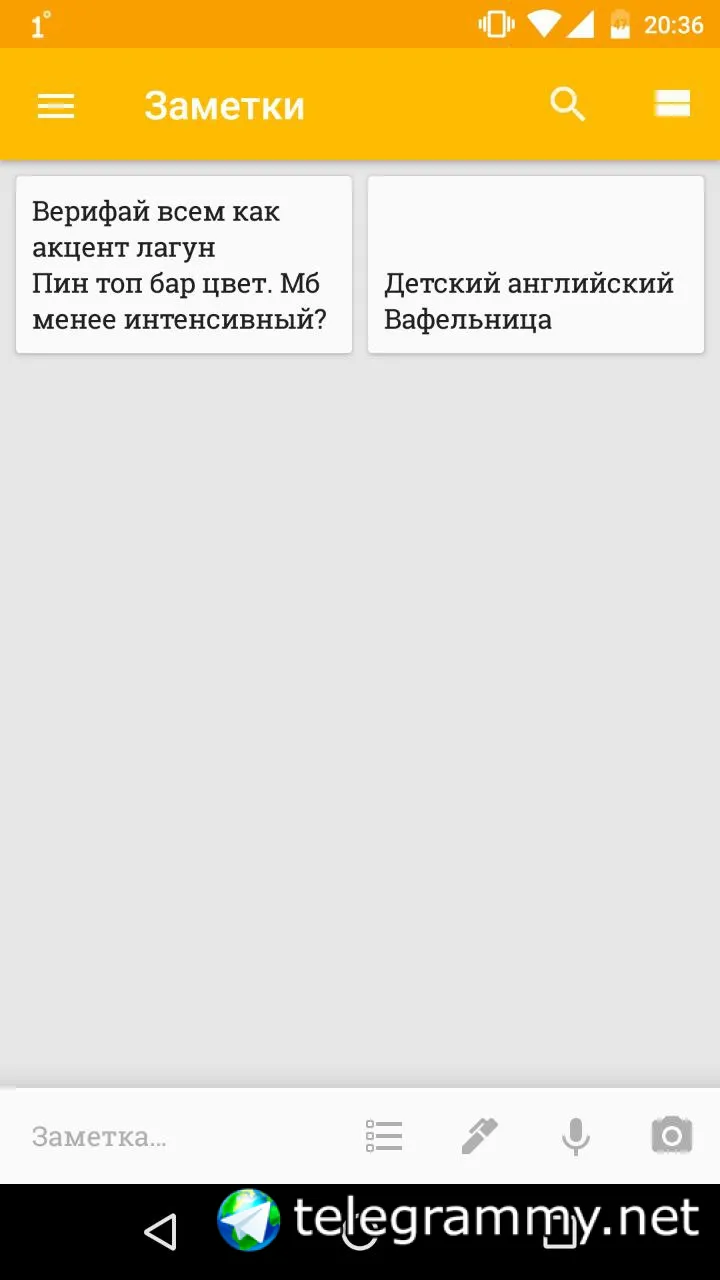
Task: Go back using system back button
Action: click(160, 1232)
